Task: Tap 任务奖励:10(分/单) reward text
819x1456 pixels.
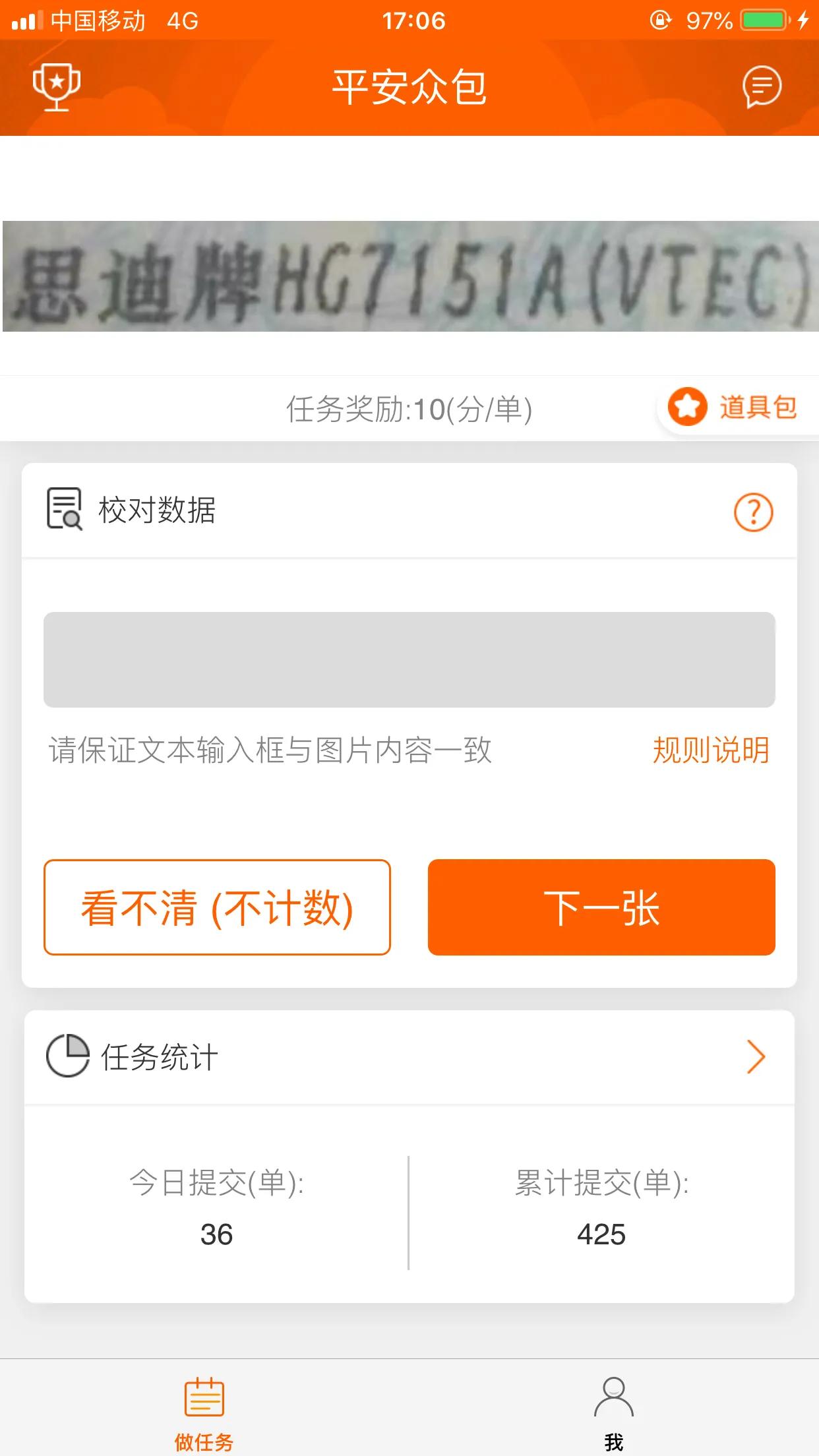Action: (x=410, y=409)
